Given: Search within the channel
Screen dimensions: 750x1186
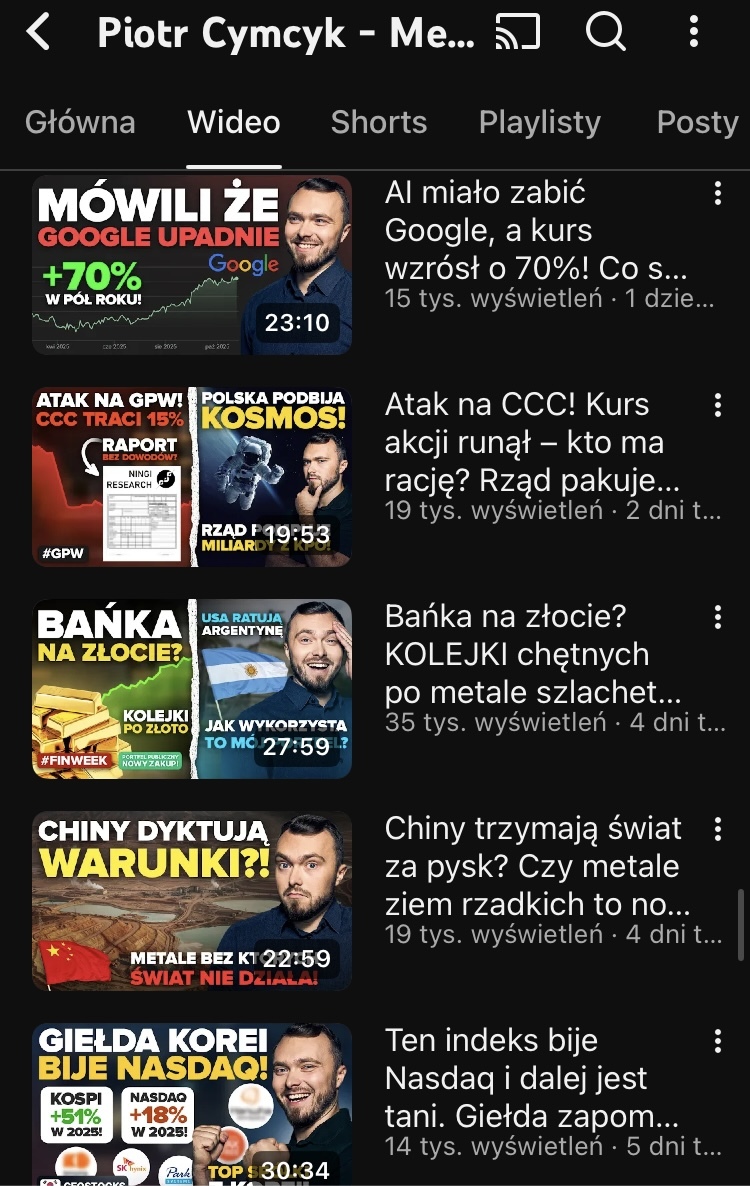Looking at the screenshot, I should pos(605,33).
